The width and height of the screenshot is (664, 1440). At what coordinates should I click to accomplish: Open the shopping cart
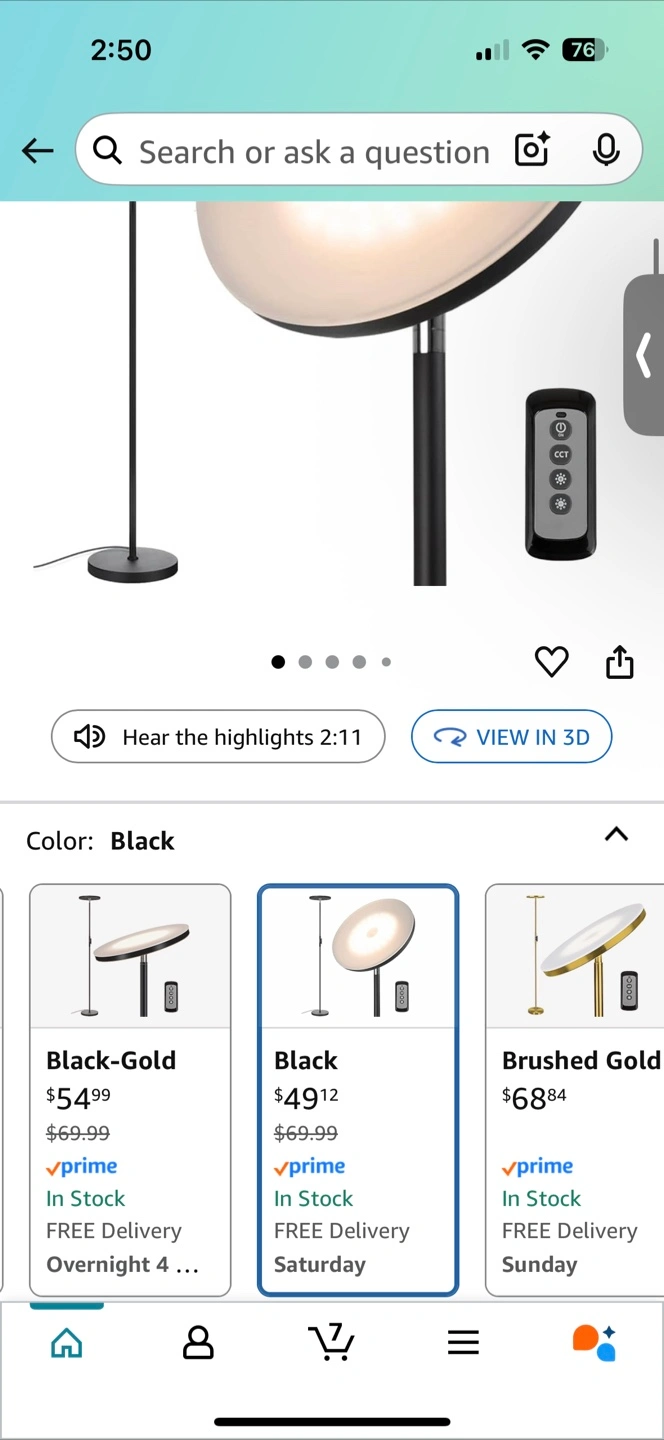tap(331, 1342)
